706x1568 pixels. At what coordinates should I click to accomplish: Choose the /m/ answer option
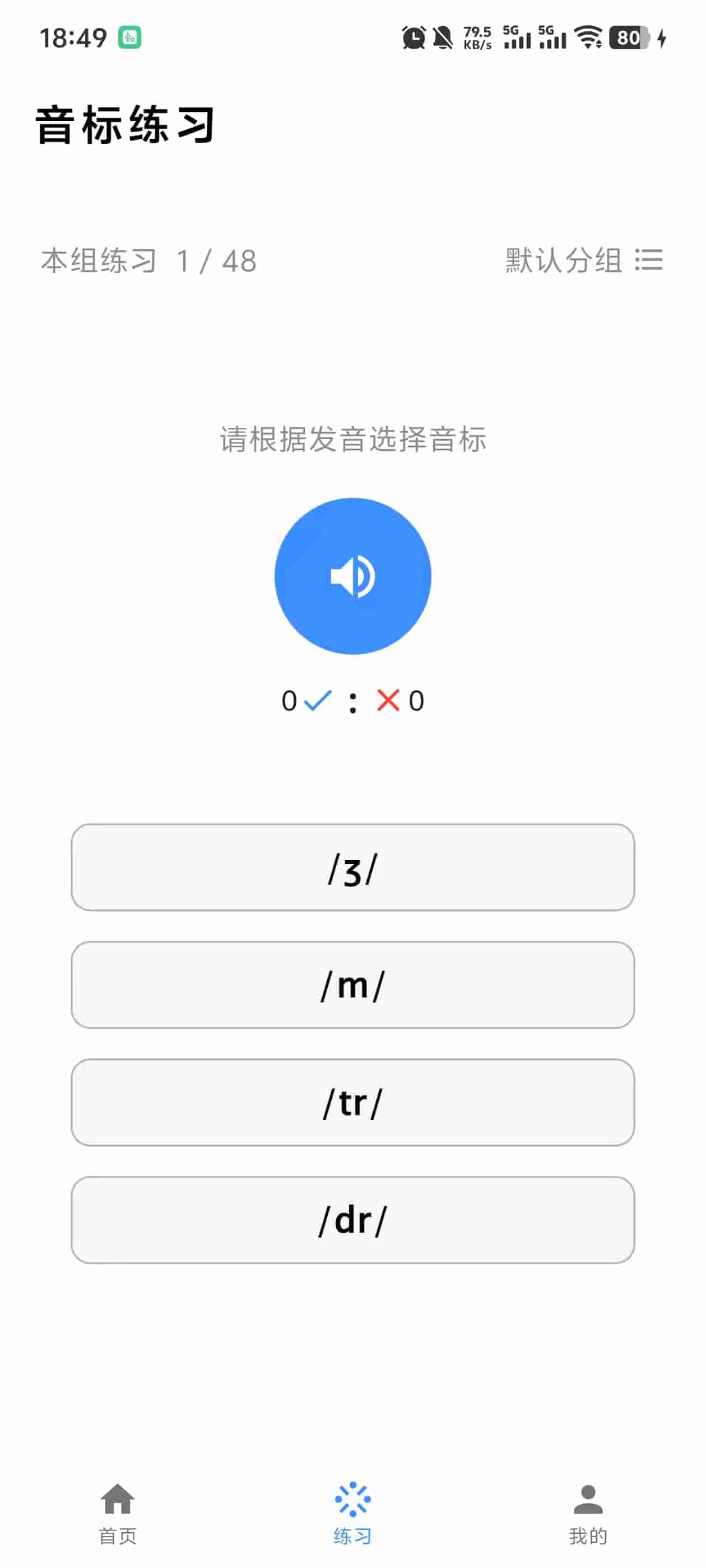(354, 985)
